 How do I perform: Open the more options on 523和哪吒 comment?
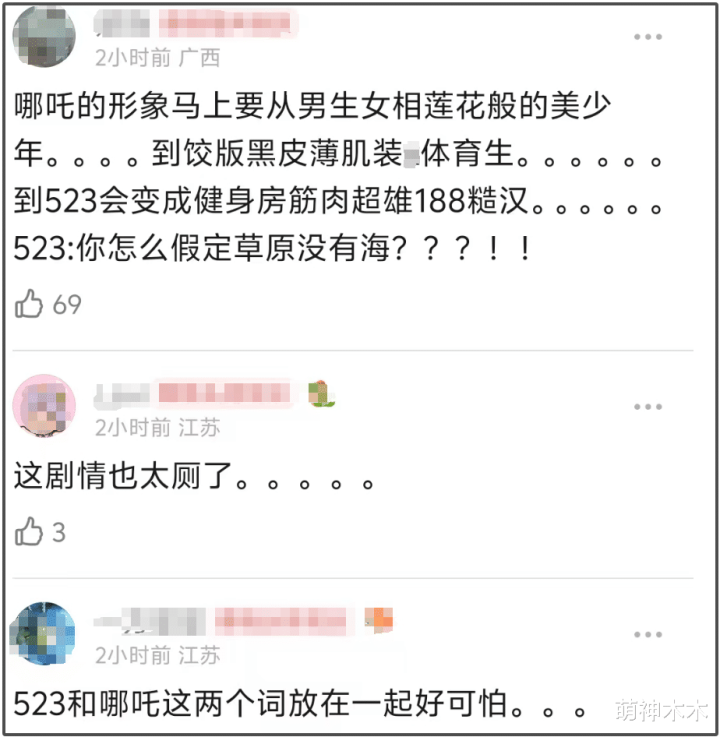click(647, 634)
